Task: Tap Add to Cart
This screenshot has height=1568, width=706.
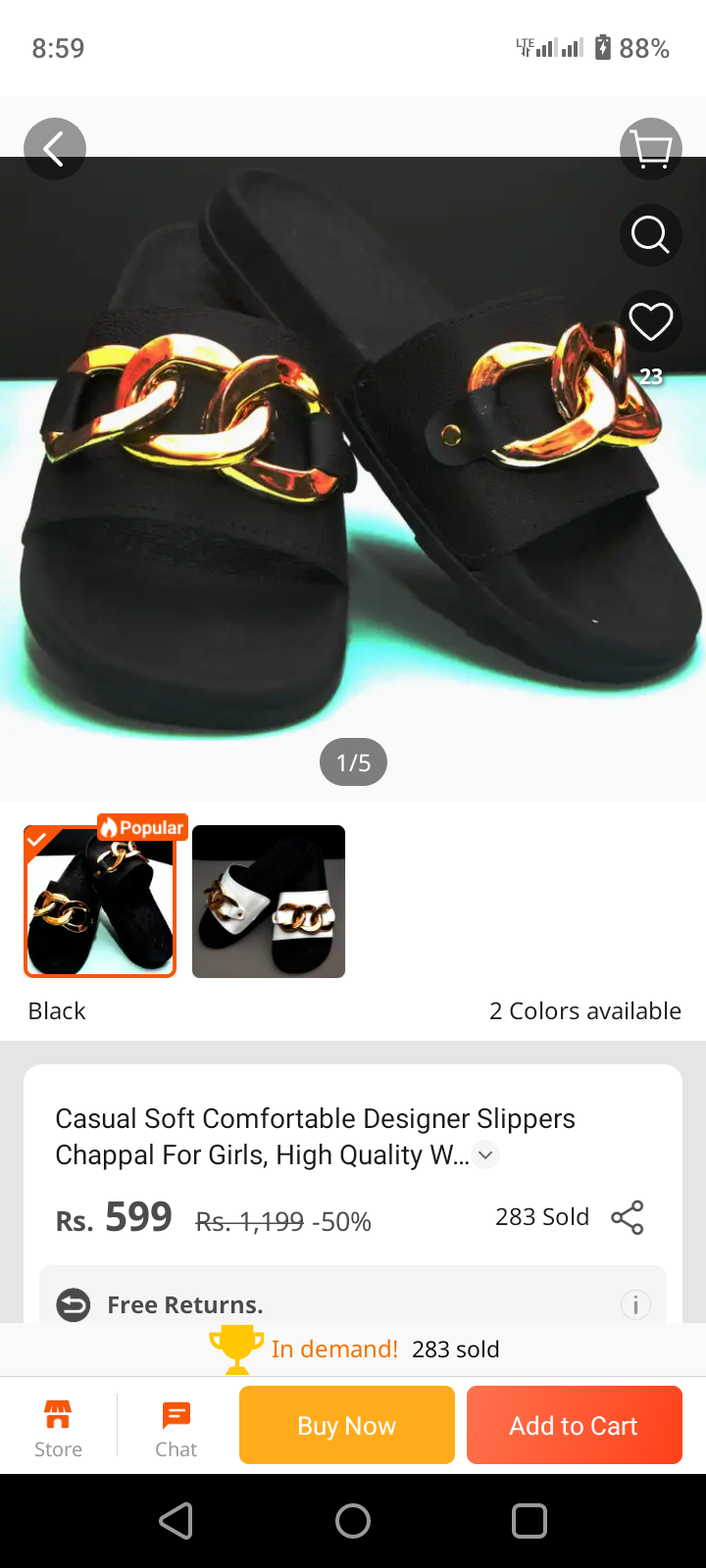Action: [575, 1425]
